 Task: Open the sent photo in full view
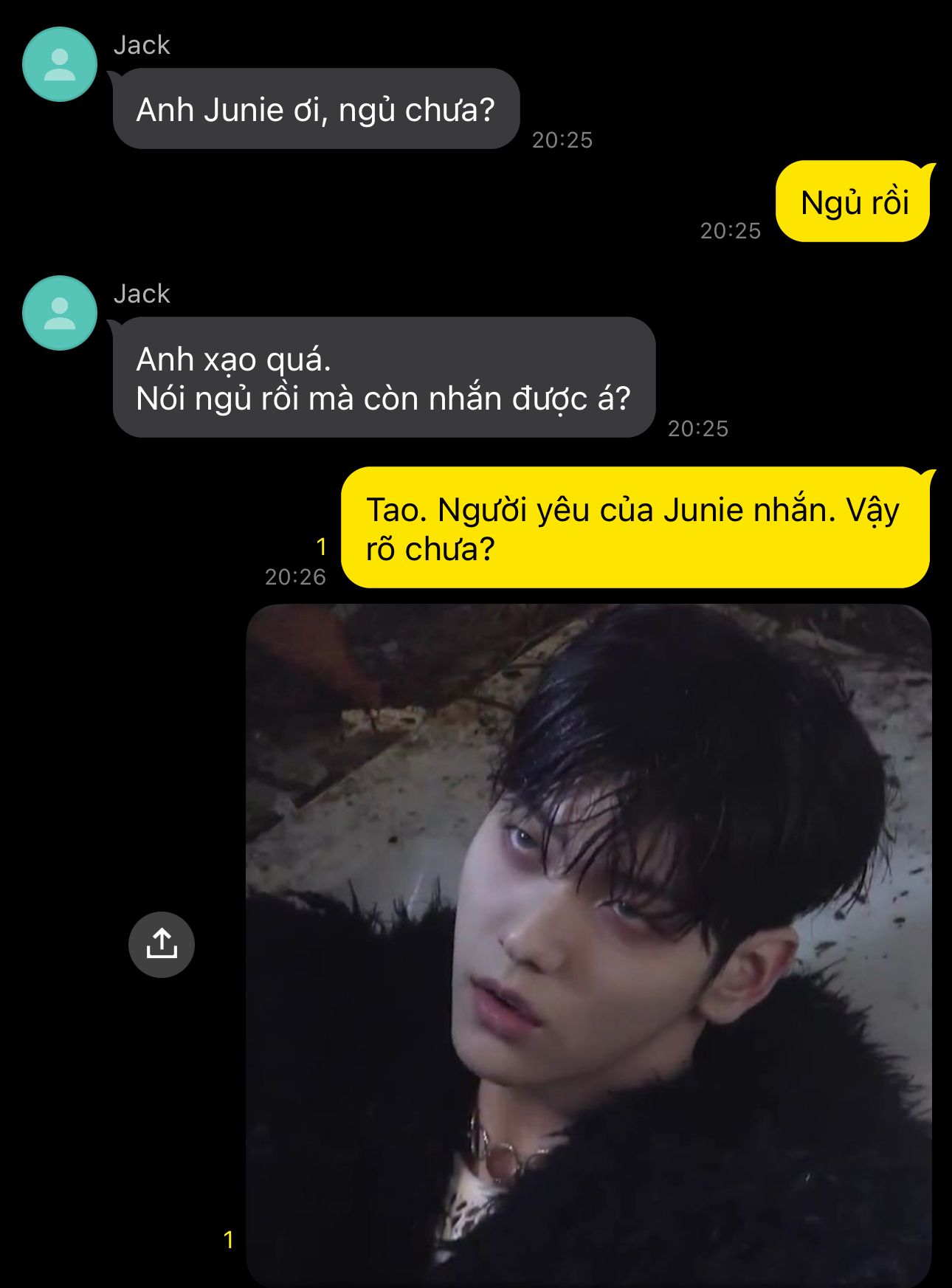(587, 945)
